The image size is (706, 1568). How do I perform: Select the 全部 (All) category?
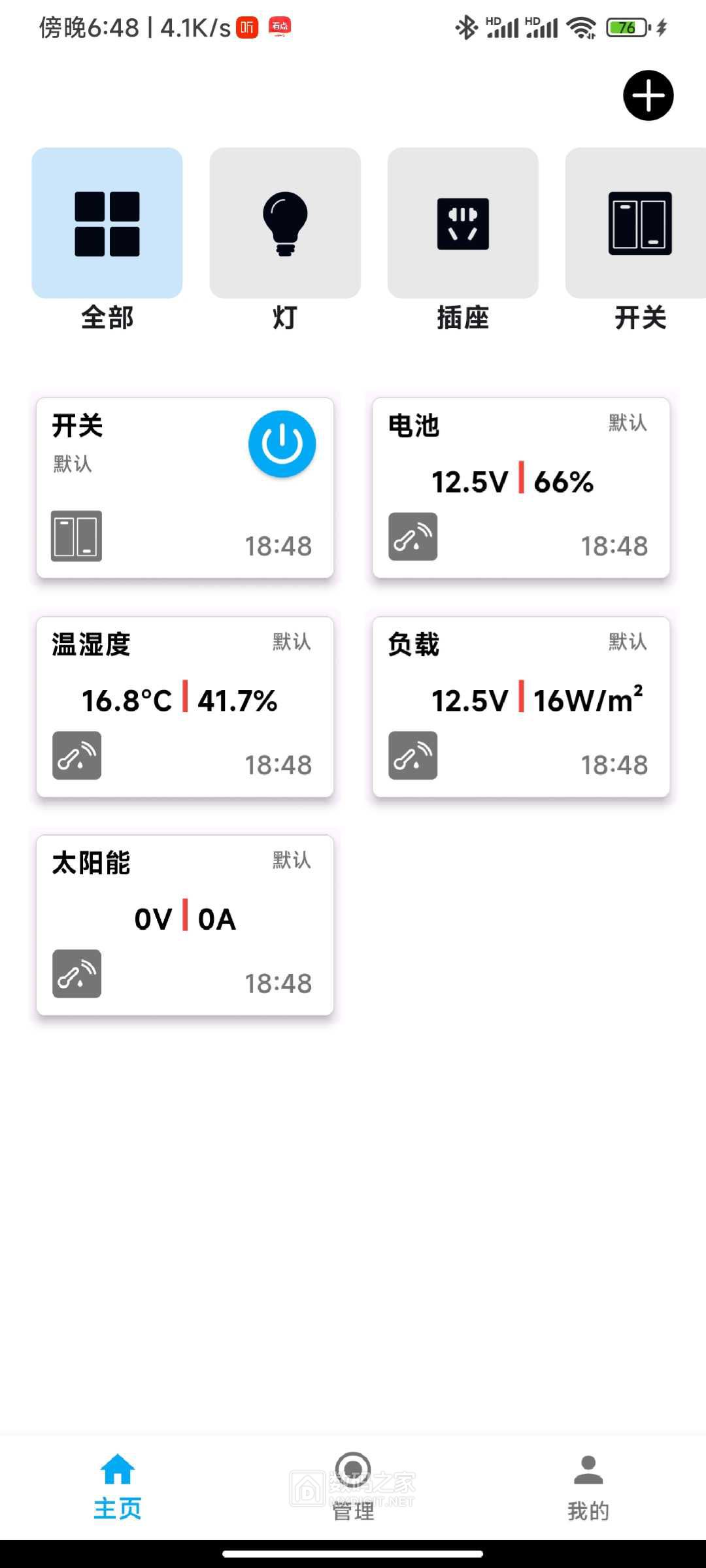pyautogui.click(x=107, y=223)
